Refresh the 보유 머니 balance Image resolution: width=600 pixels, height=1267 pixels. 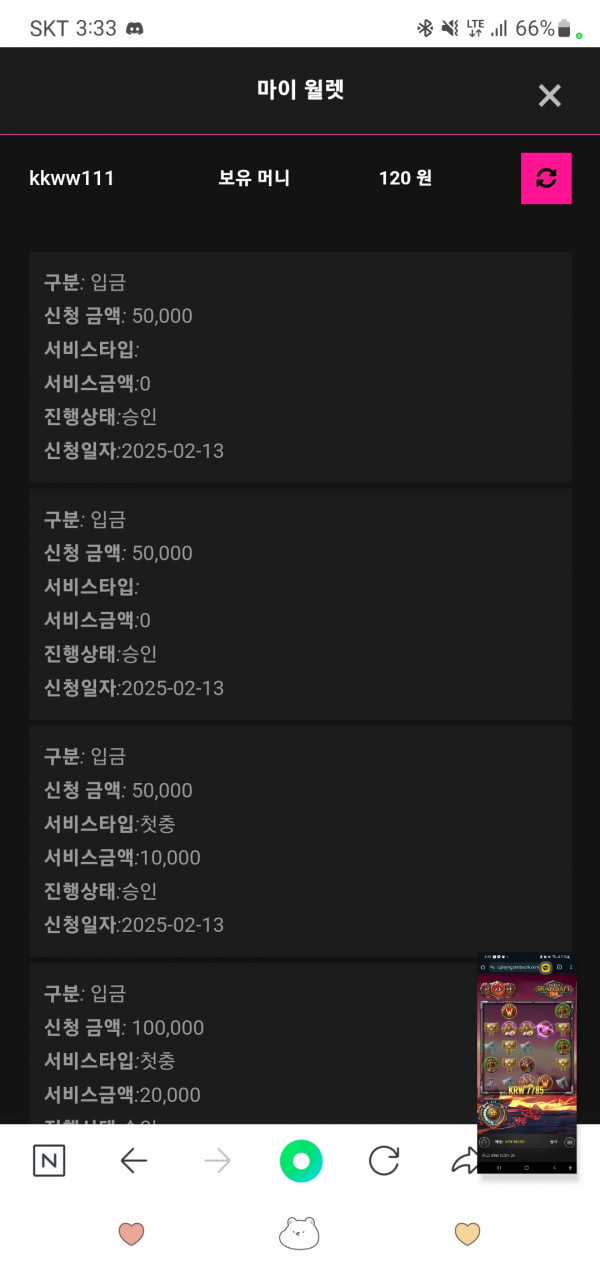point(546,178)
